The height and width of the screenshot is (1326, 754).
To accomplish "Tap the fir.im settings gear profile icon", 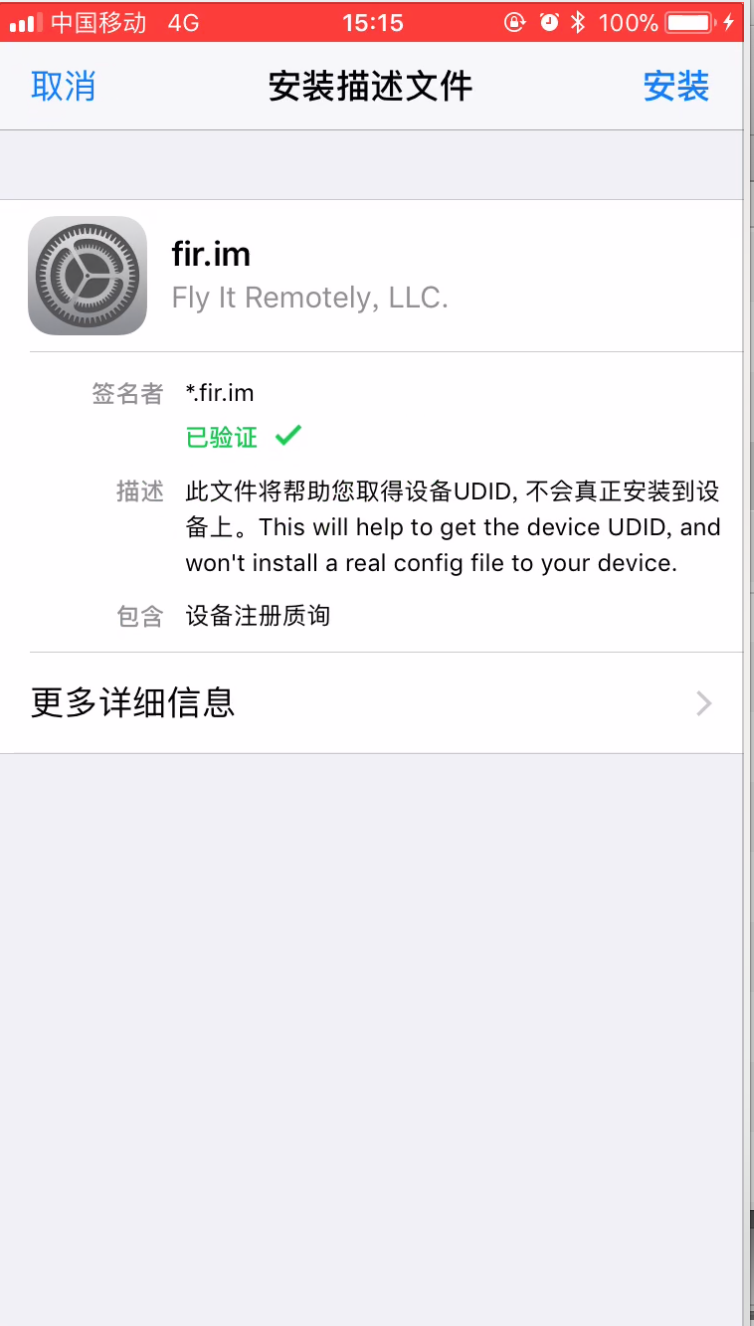I will point(87,275).
